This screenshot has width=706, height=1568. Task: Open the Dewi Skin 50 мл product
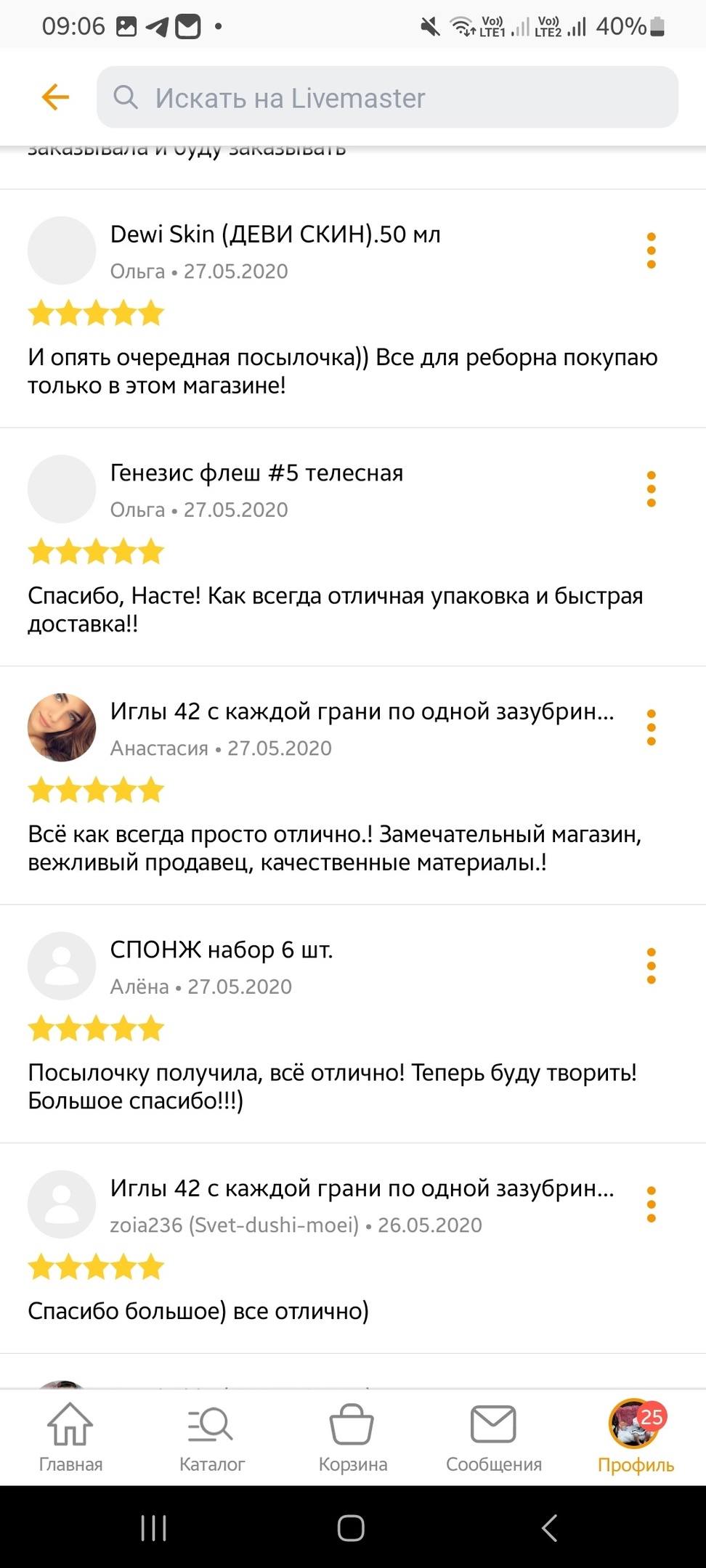point(275,234)
